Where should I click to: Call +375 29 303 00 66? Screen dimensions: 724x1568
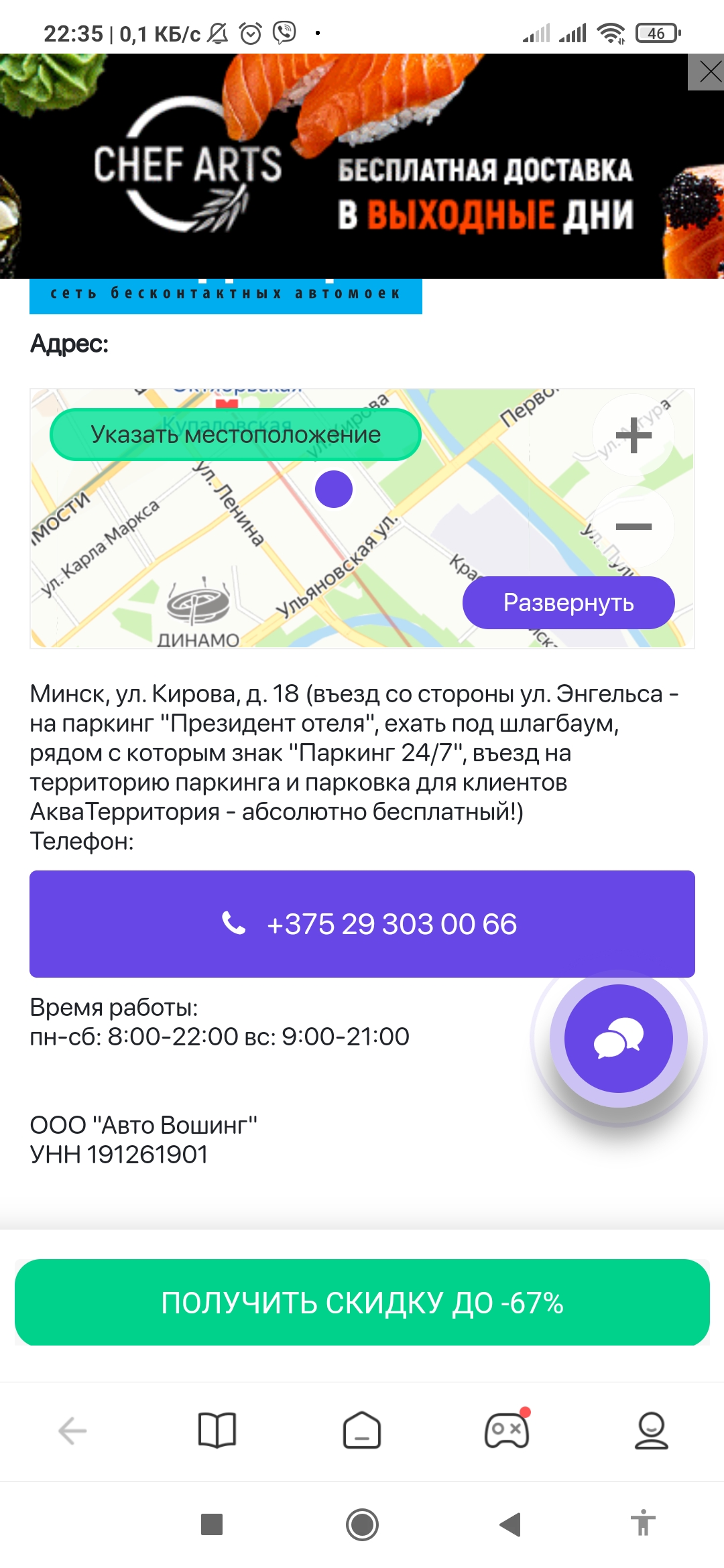[x=362, y=924]
